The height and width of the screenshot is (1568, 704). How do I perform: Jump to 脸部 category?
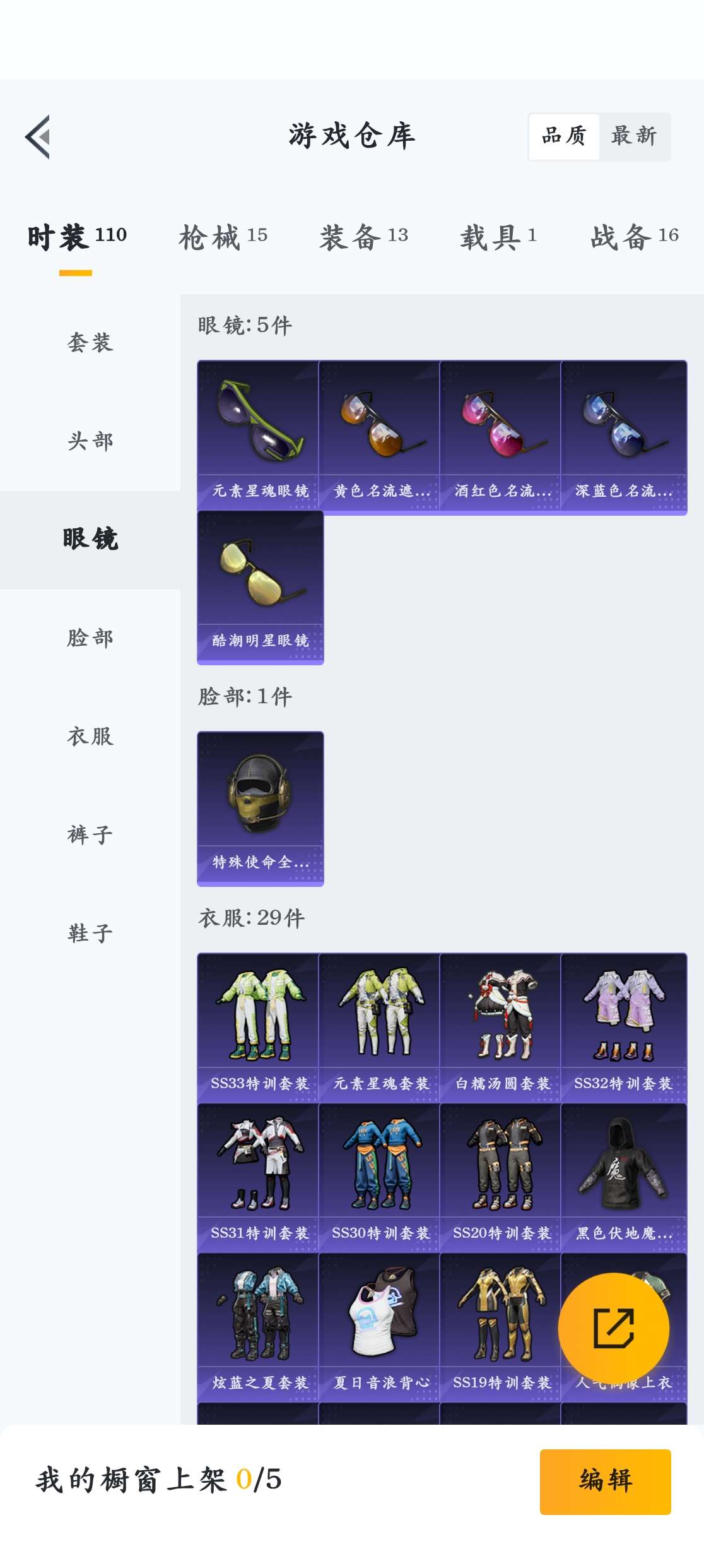point(90,638)
